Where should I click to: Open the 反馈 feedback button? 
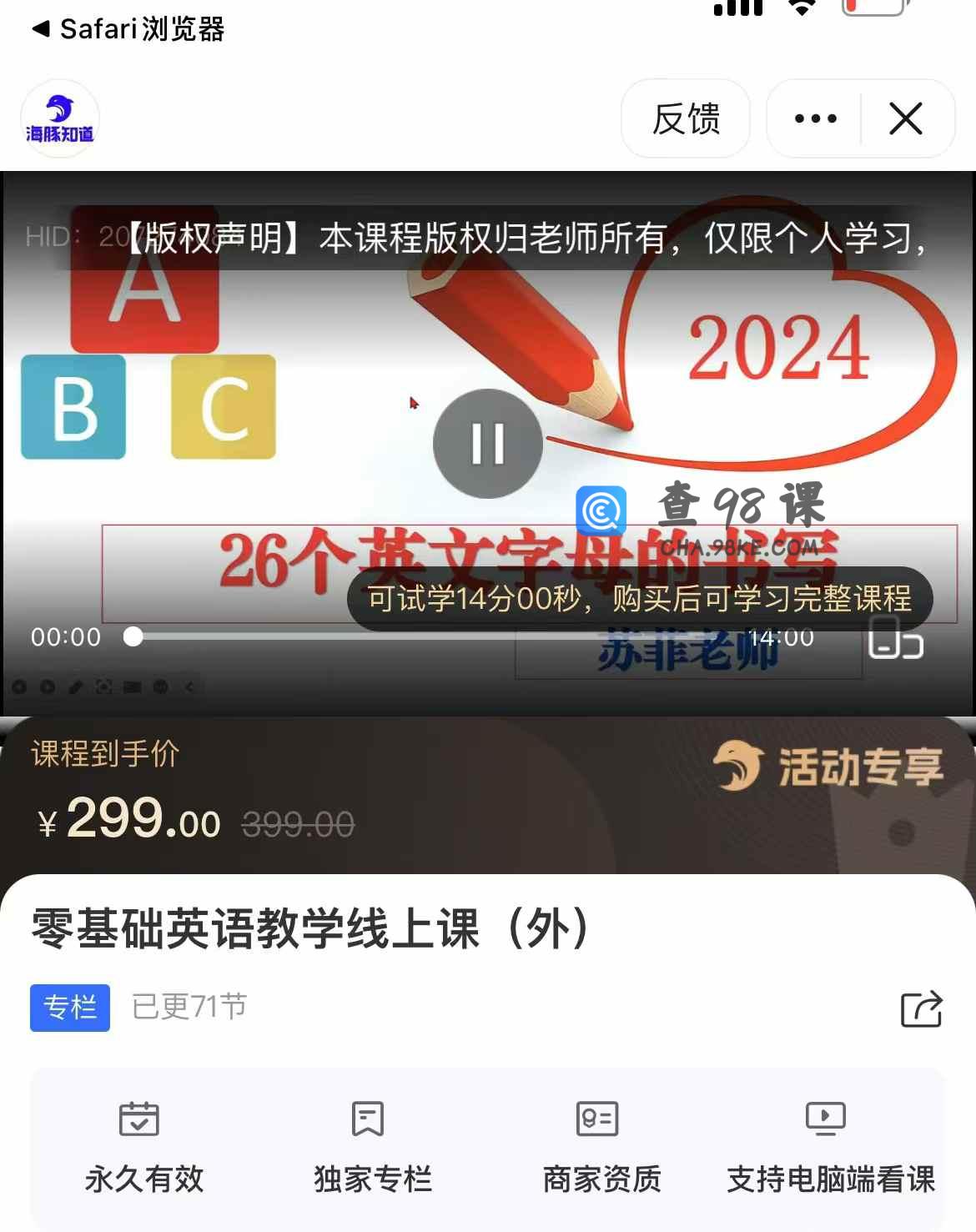(686, 118)
